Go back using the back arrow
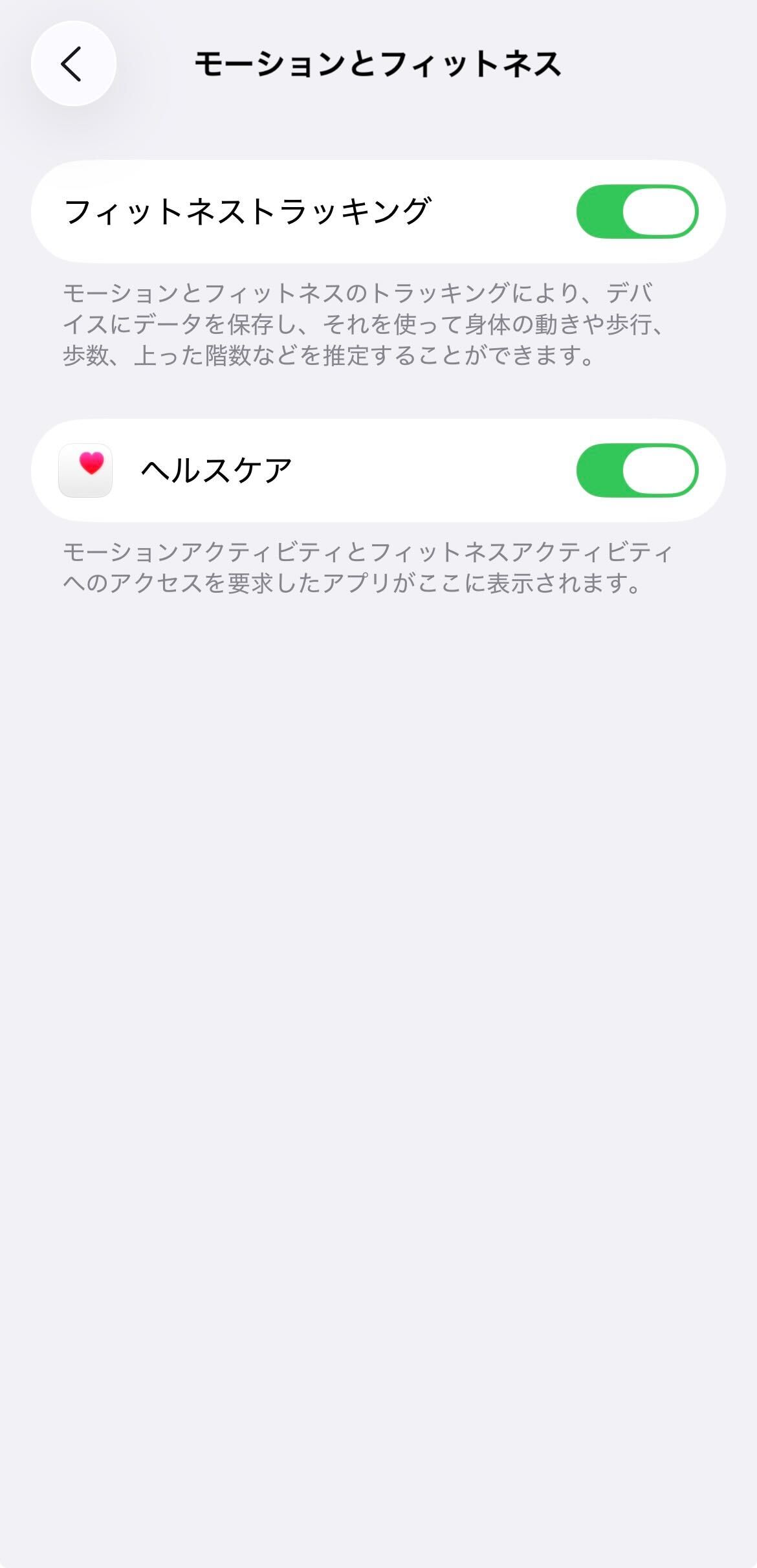The image size is (757, 1568). (x=73, y=63)
